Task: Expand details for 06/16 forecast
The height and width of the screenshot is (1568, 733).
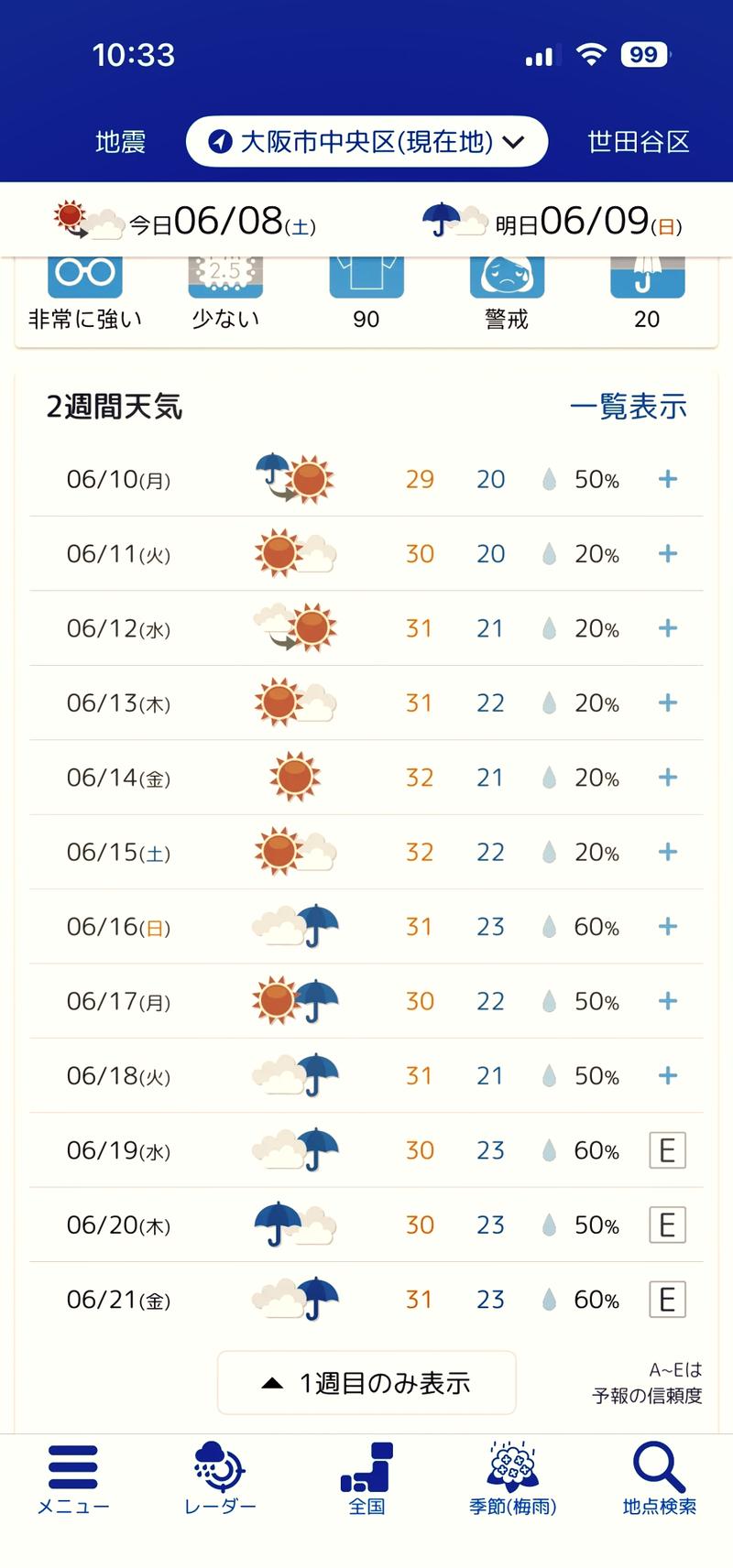Action: coord(668,927)
